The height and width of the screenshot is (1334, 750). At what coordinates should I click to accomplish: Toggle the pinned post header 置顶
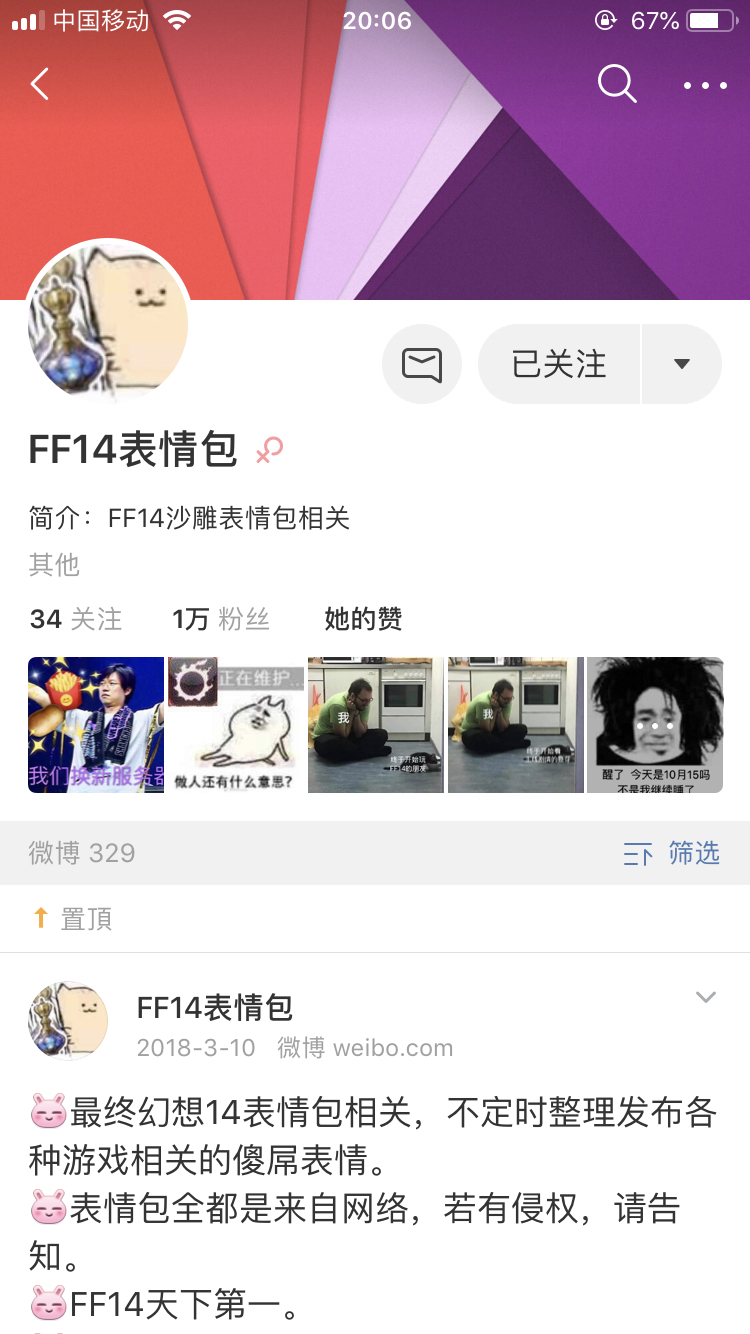pyautogui.click(x=85, y=918)
